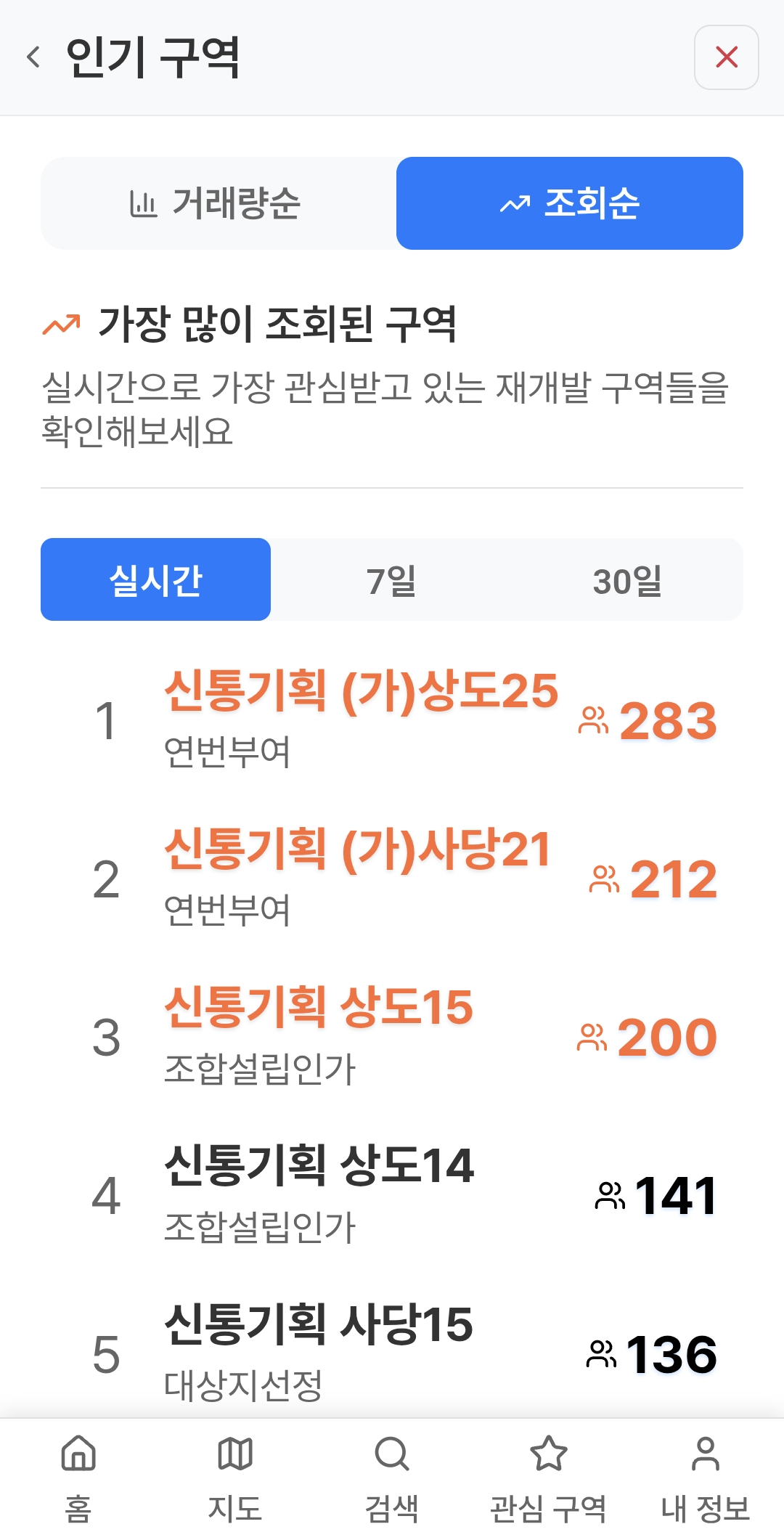Screen dimensions: 784x1540
Task: Open the 검색 tab
Action: (392, 1479)
